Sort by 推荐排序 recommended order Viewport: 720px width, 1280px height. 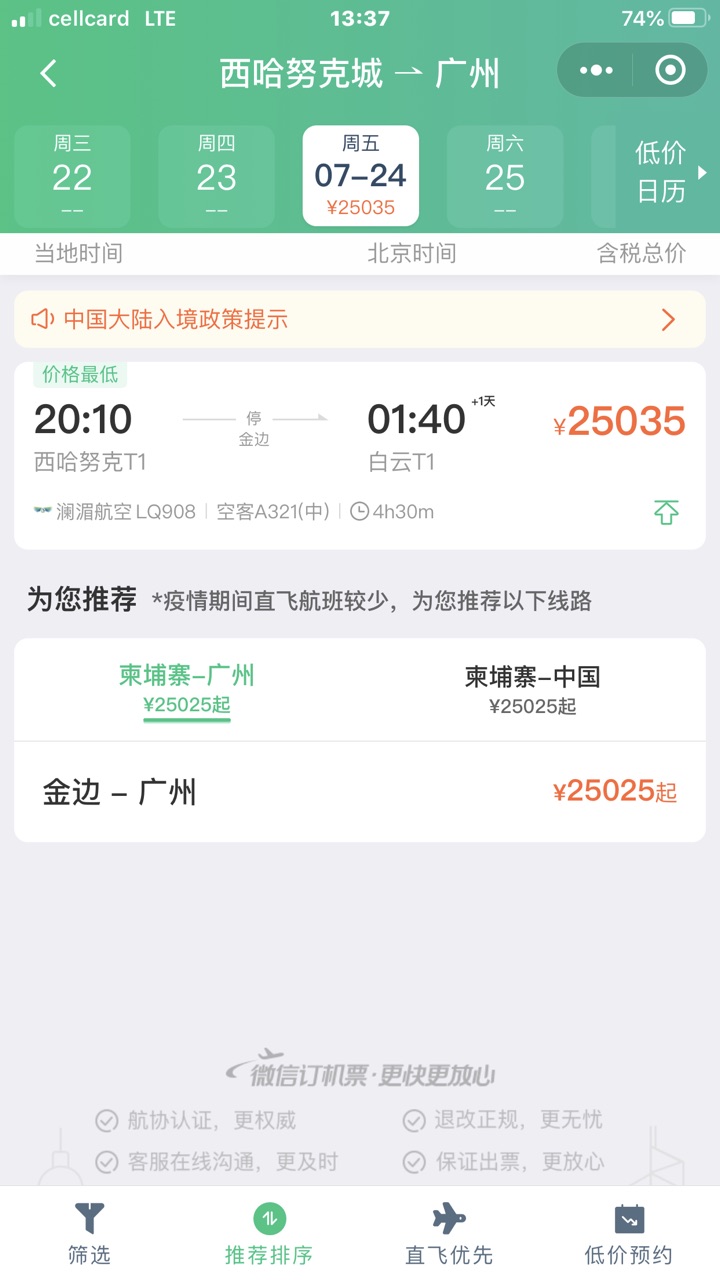[x=269, y=1233]
